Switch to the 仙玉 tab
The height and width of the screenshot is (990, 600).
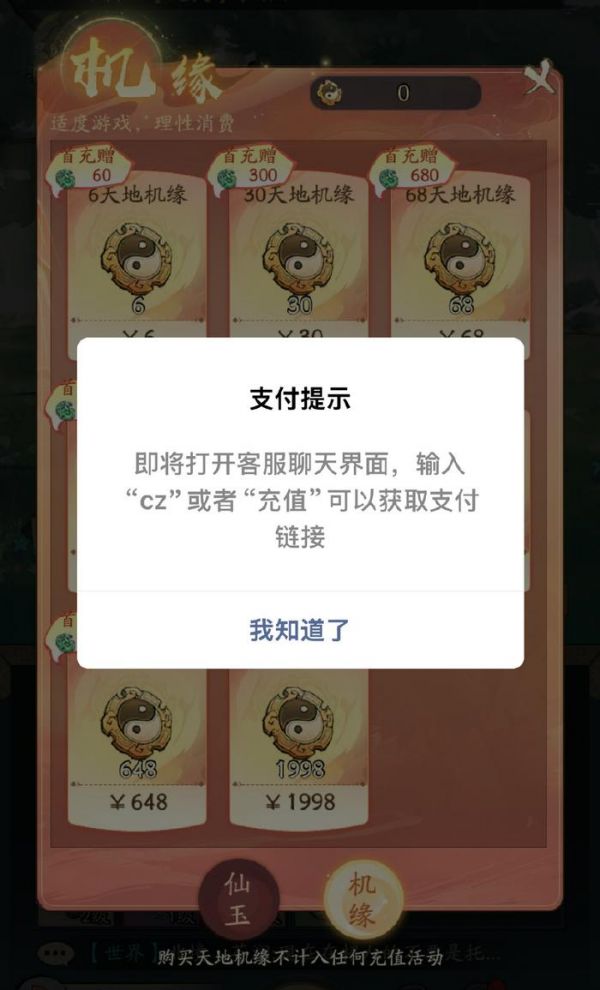(237, 898)
